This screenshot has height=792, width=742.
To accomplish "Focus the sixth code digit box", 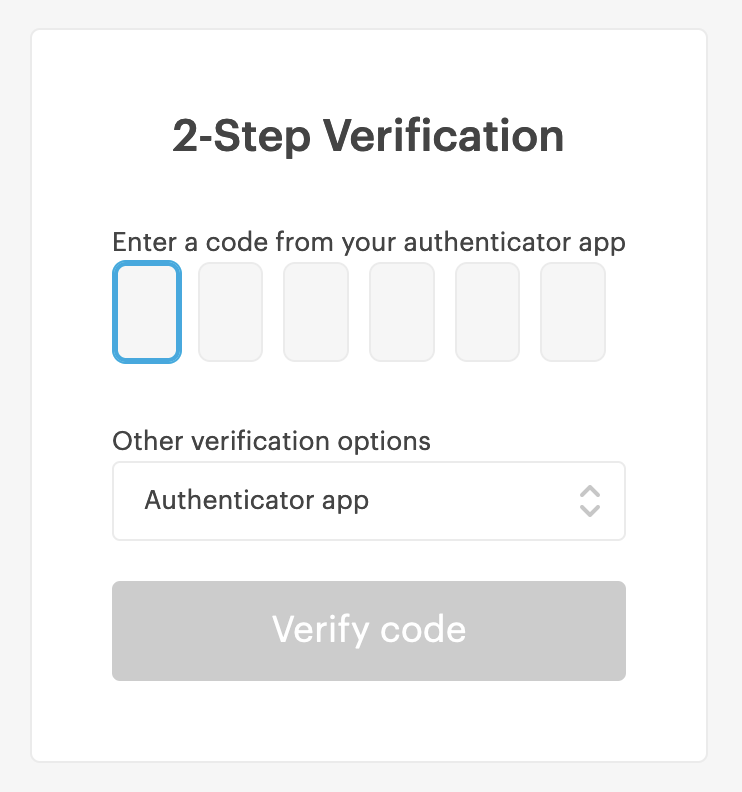I will [x=573, y=312].
